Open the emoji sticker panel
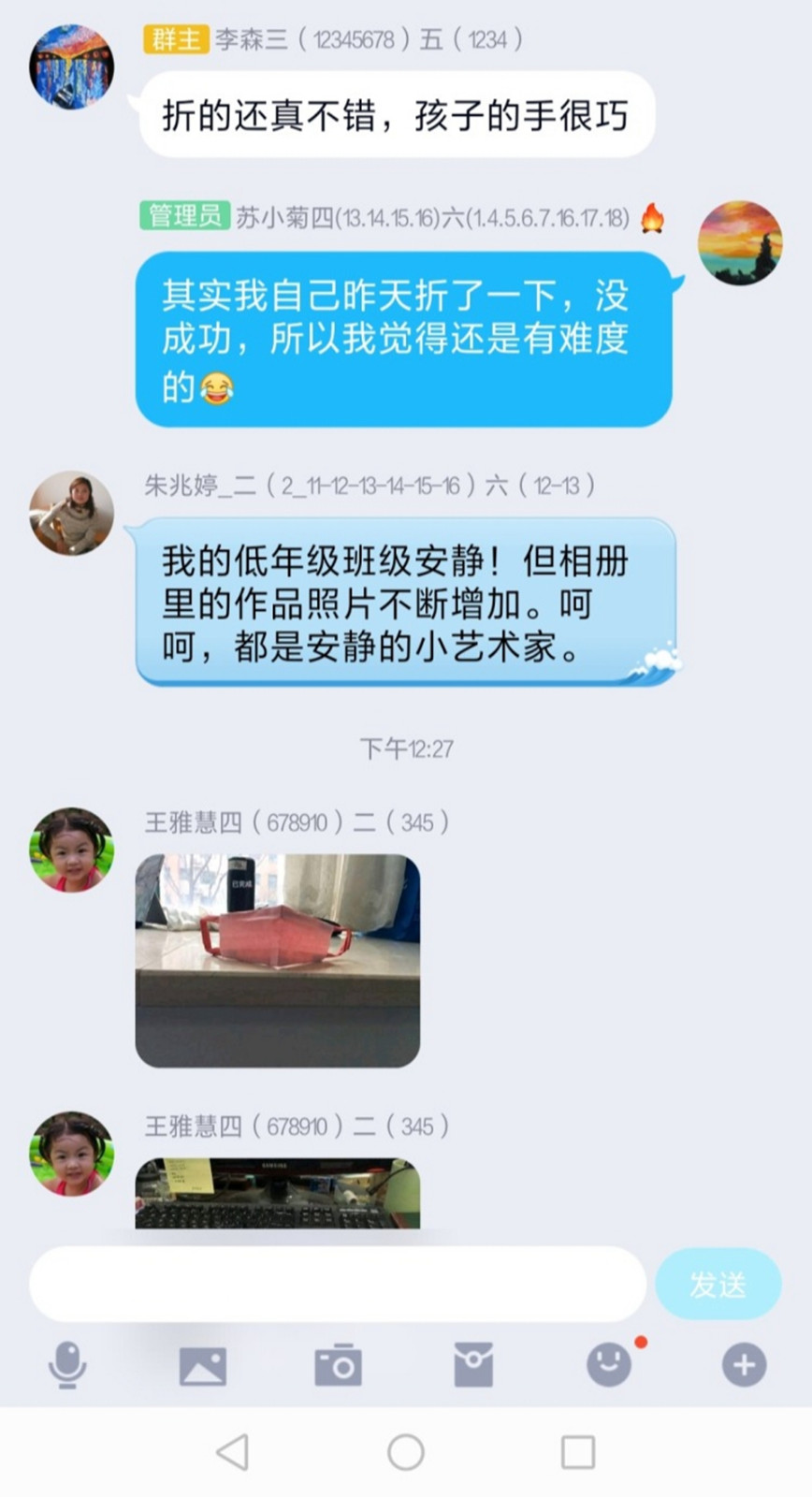Screen dimensions: 812x1497 point(609,1365)
